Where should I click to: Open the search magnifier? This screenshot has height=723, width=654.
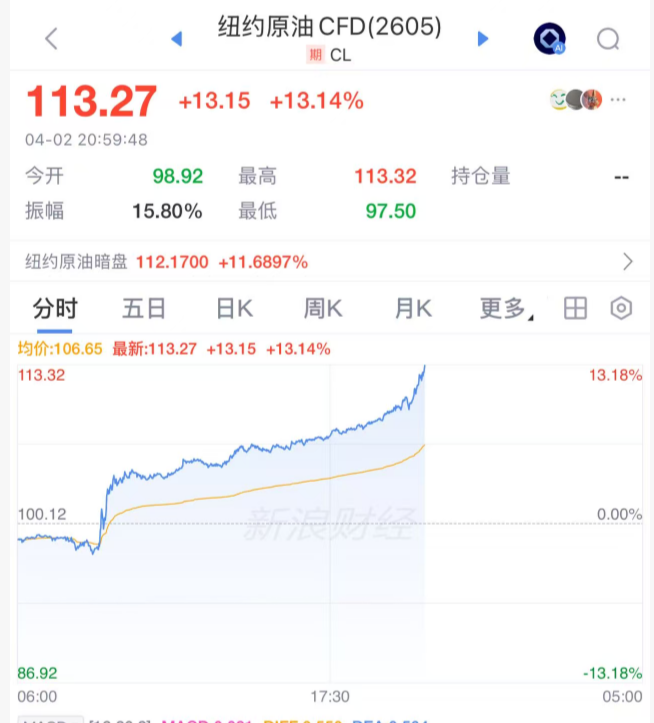click(x=608, y=39)
